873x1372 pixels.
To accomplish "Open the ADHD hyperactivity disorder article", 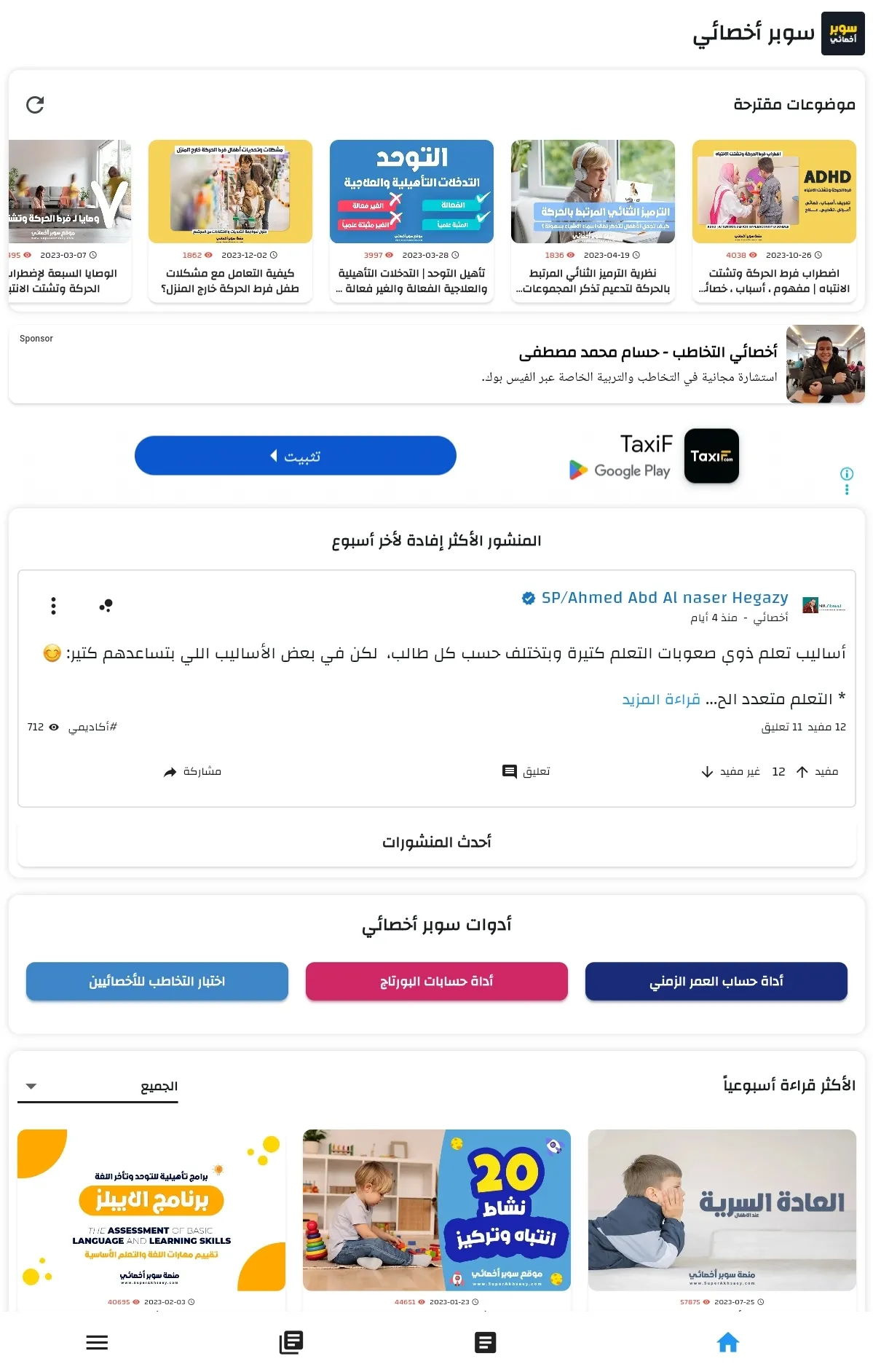I will pos(773,220).
